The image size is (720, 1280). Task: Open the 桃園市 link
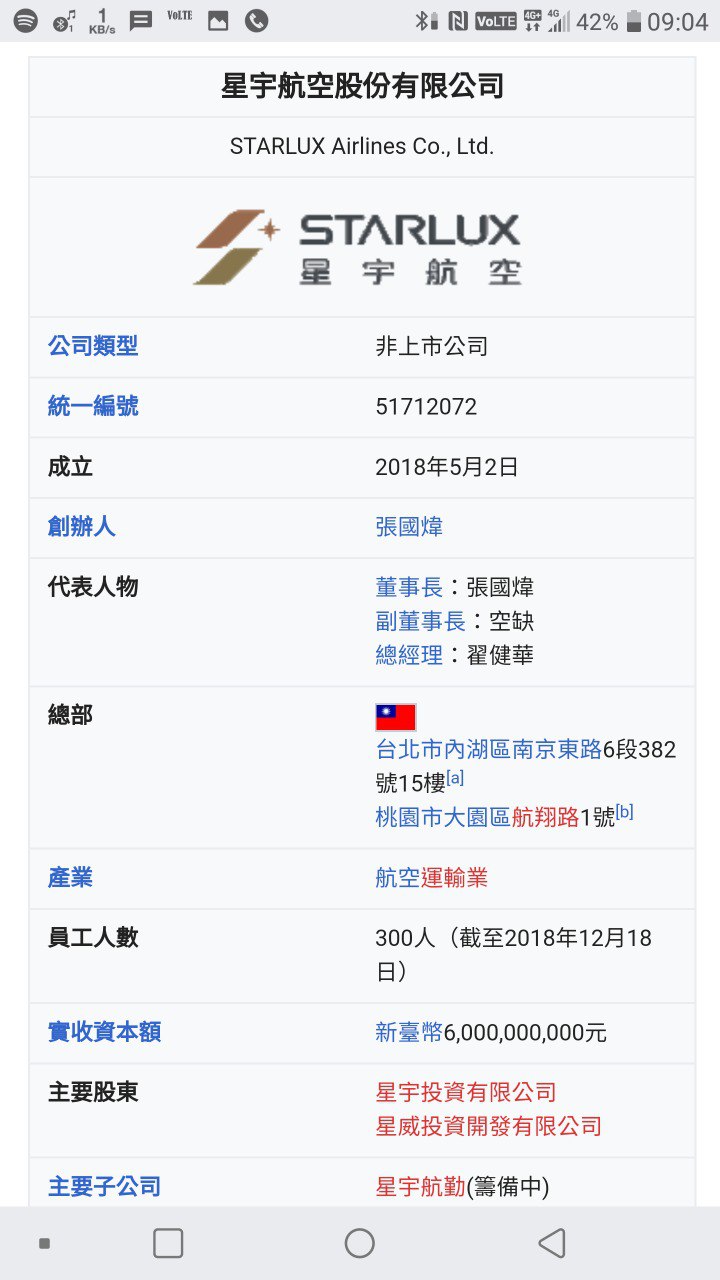(408, 817)
